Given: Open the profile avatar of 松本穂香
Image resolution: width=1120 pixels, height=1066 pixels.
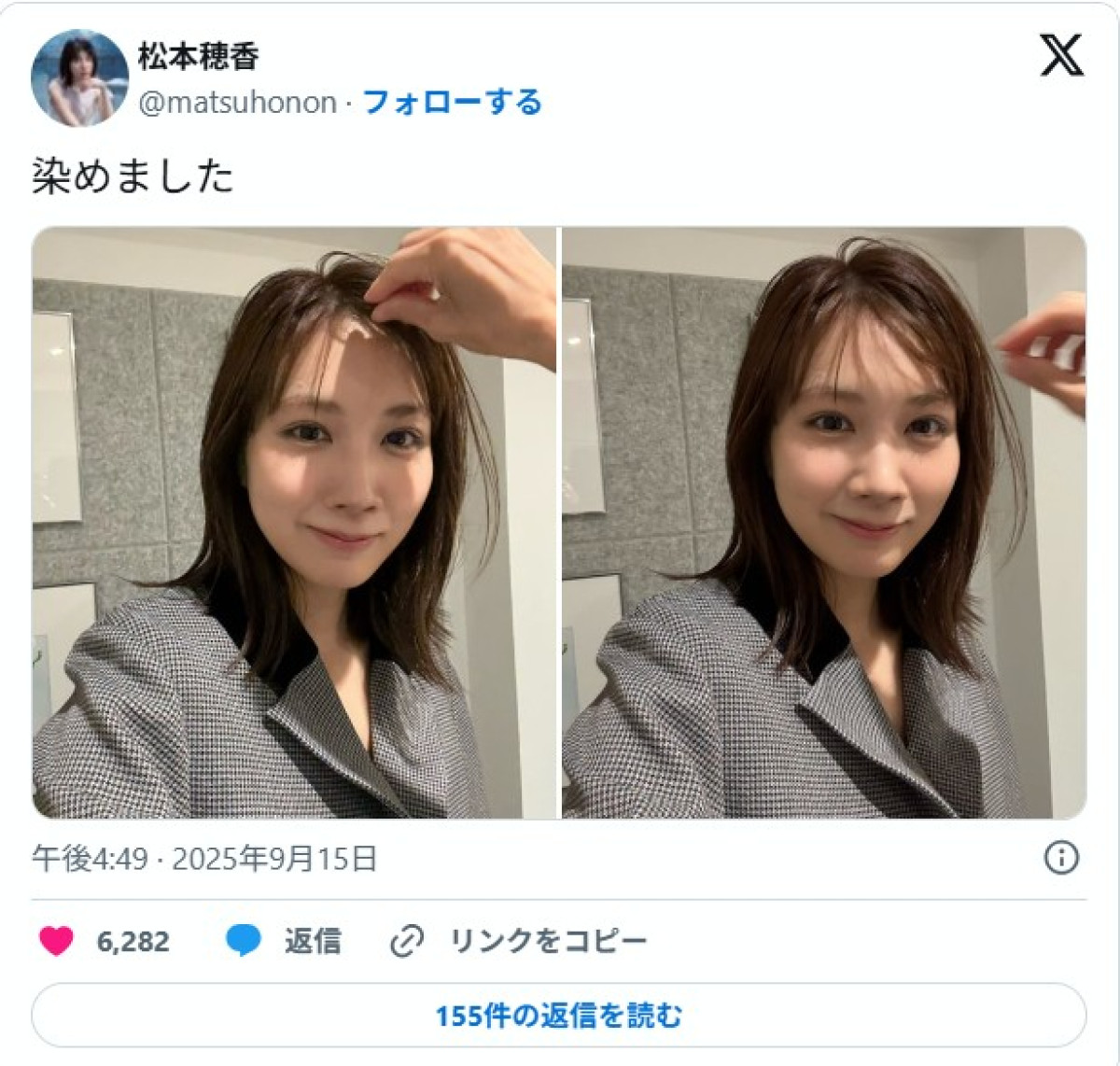Looking at the screenshot, I should tap(79, 77).
